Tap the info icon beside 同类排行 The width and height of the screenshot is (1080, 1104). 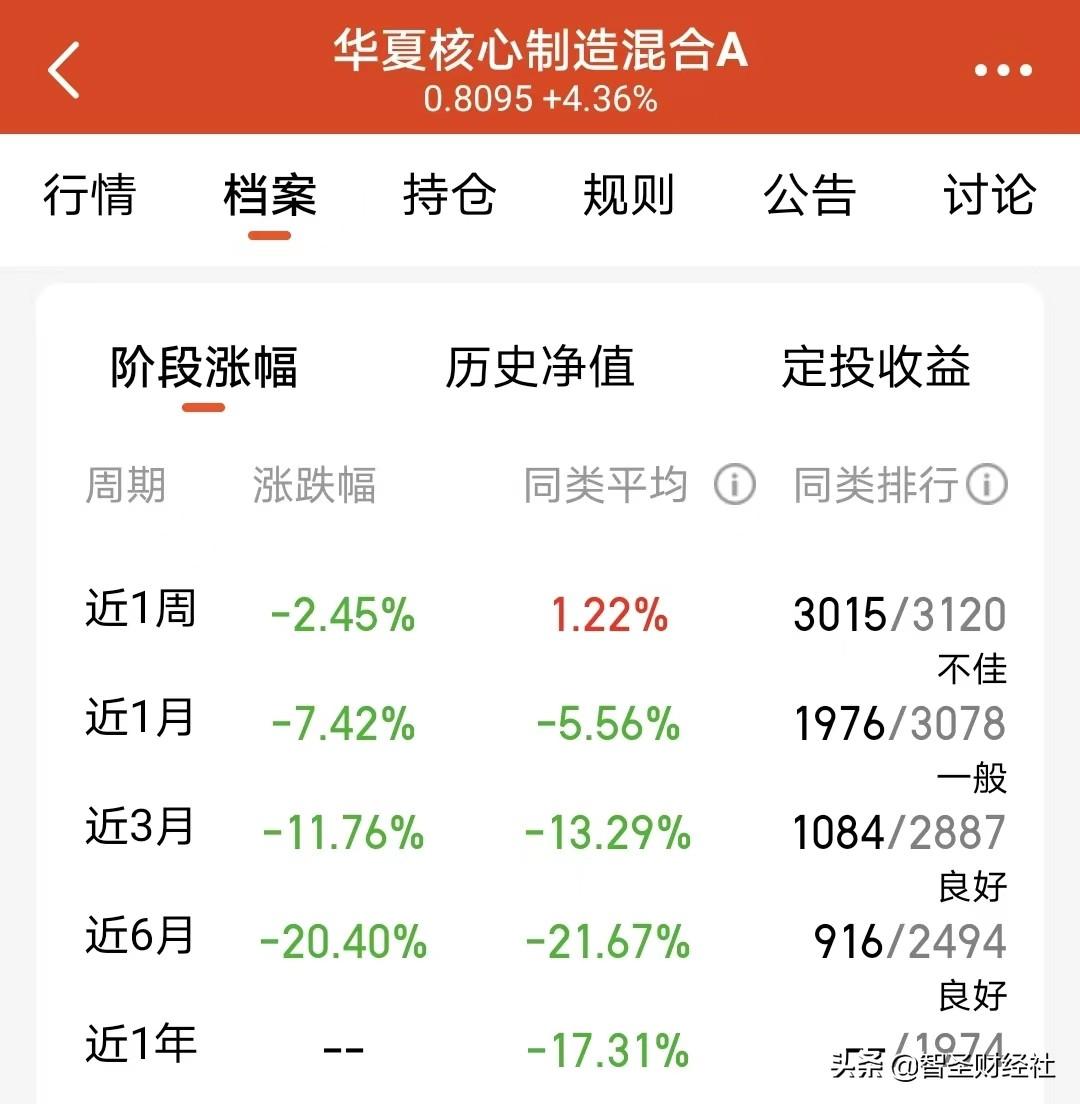click(987, 486)
